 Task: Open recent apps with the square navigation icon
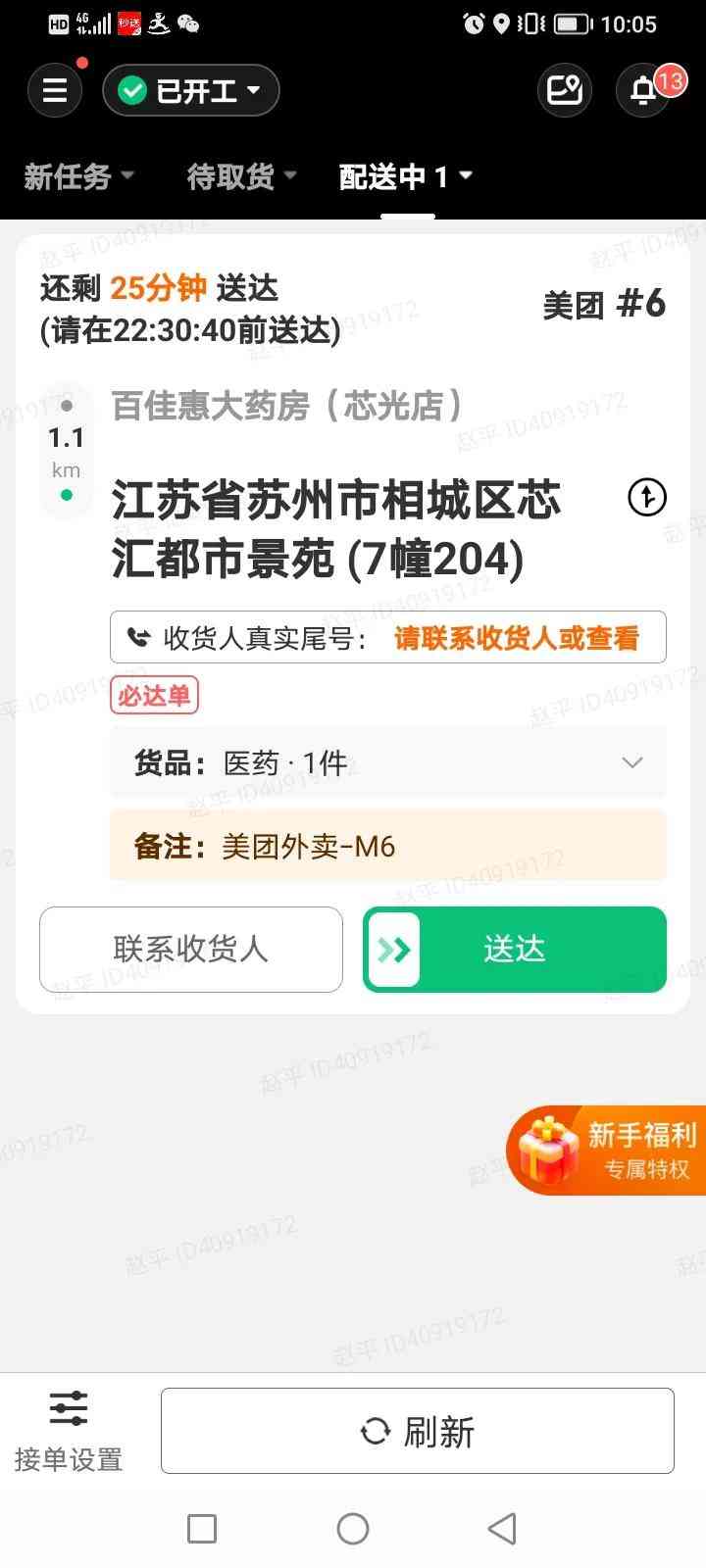(201, 1529)
